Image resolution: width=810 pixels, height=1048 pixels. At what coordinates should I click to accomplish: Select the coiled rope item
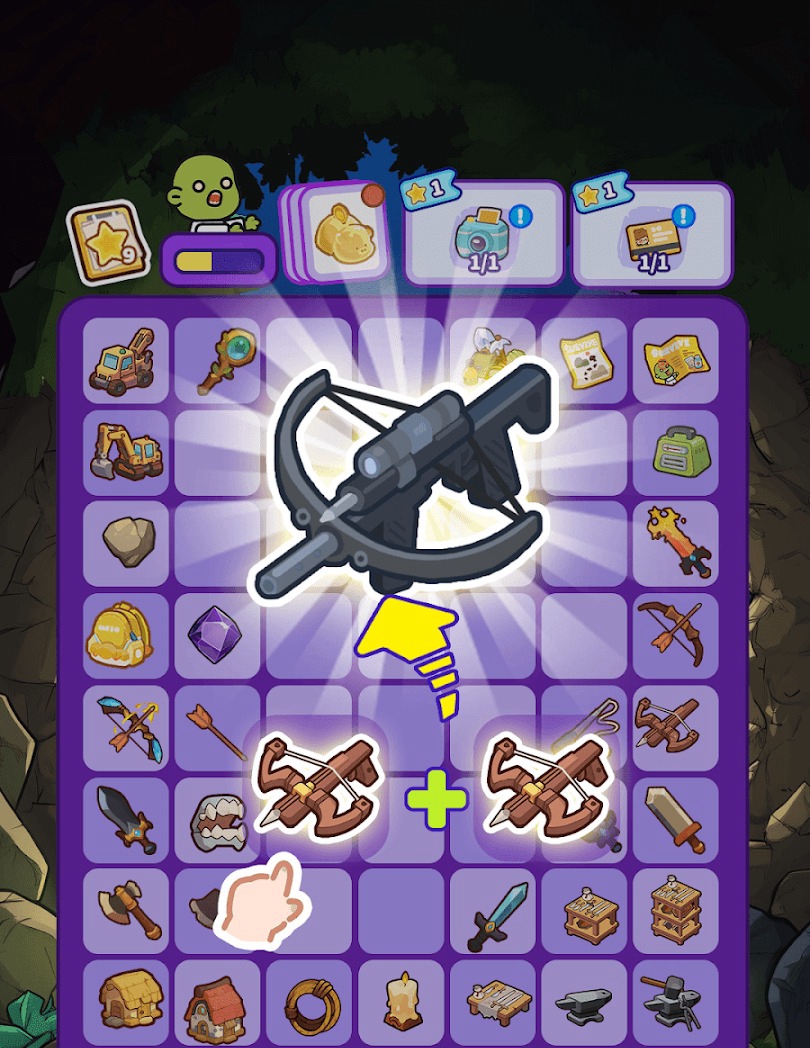coord(311,1004)
